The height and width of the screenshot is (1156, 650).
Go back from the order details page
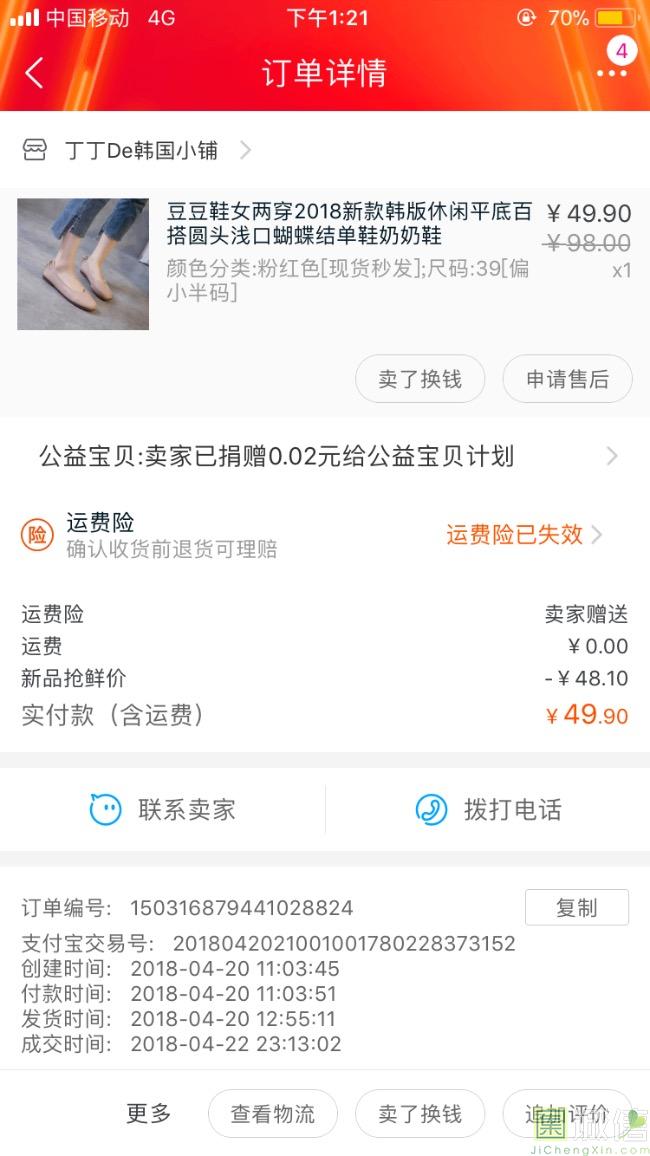tap(35, 73)
